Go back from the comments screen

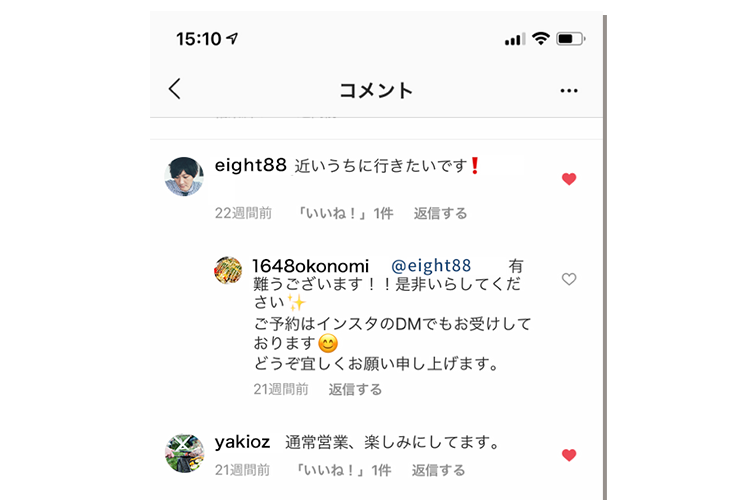(175, 89)
